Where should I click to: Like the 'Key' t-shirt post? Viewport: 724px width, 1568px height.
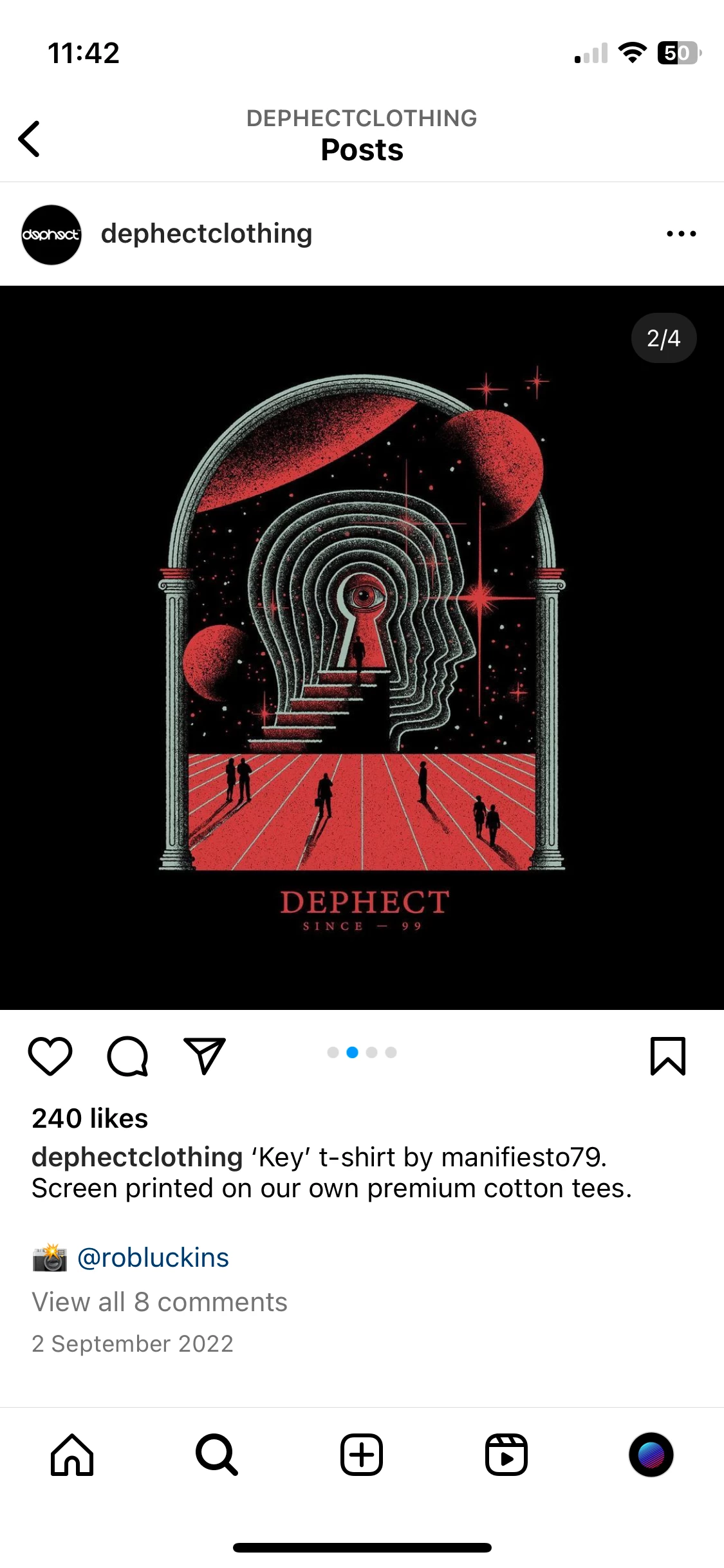point(50,1056)
